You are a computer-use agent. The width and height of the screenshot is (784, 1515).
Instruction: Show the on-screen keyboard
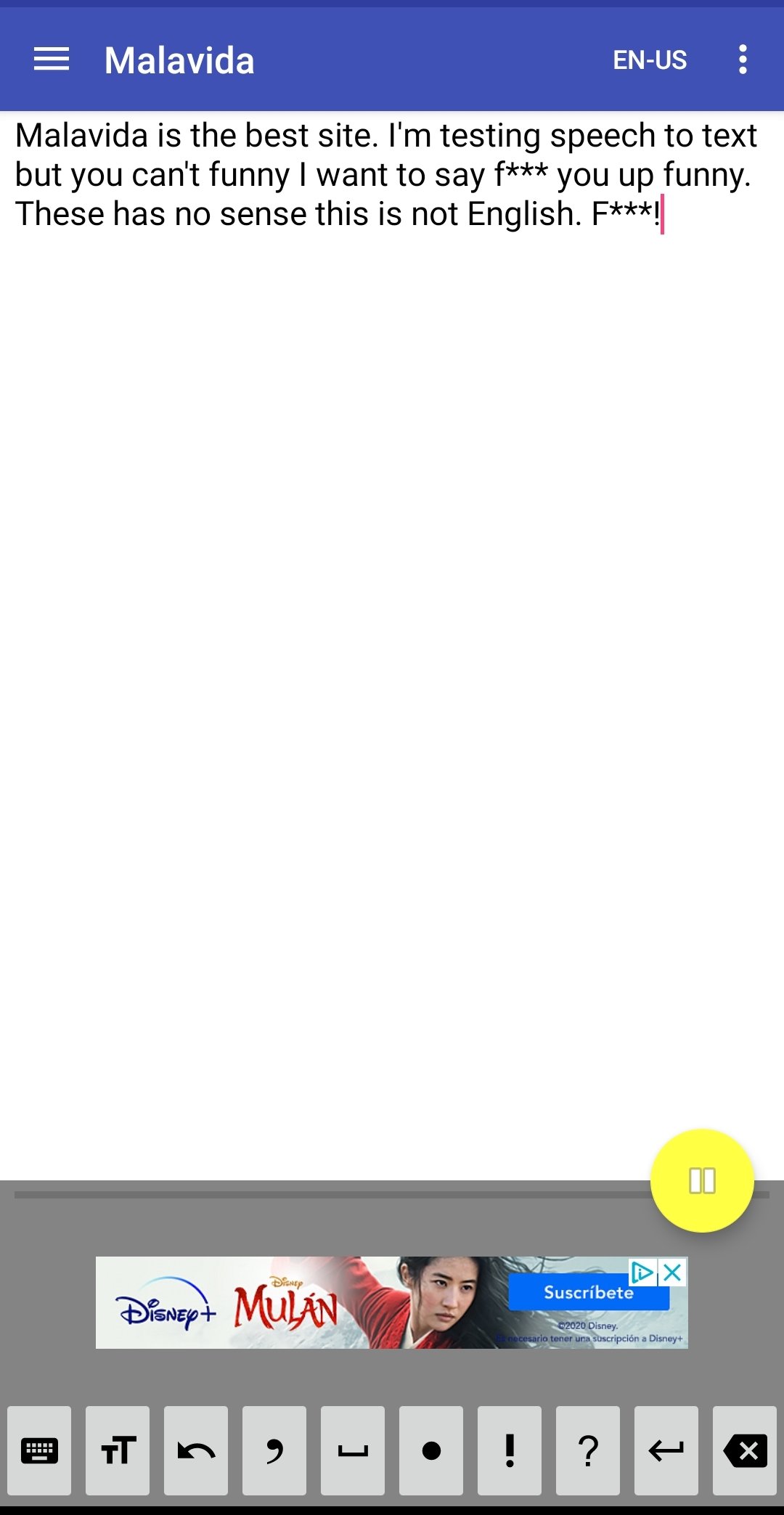[x=39, y=1450]
